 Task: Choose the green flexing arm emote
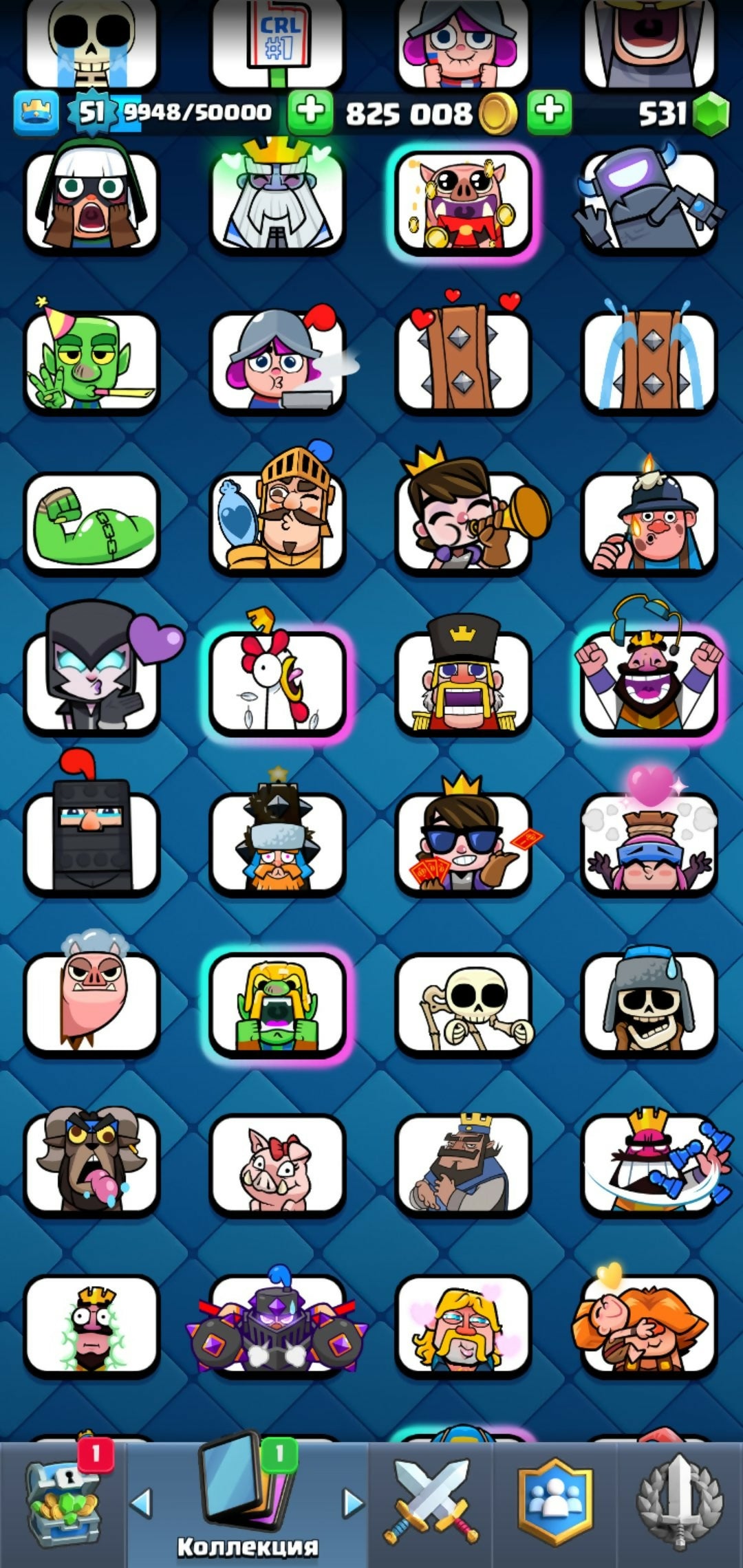pos(91,524)
